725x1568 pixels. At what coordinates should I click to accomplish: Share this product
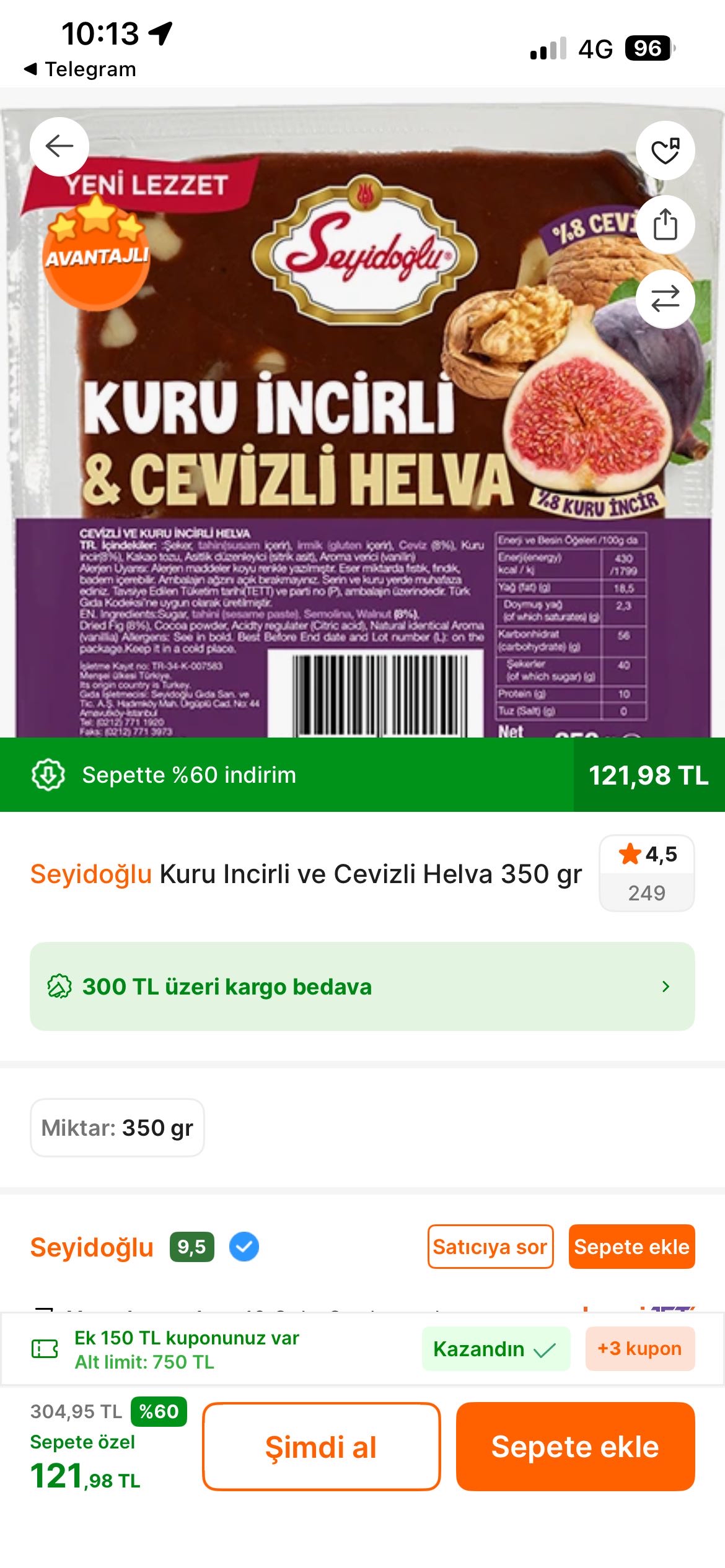point(665,224)
